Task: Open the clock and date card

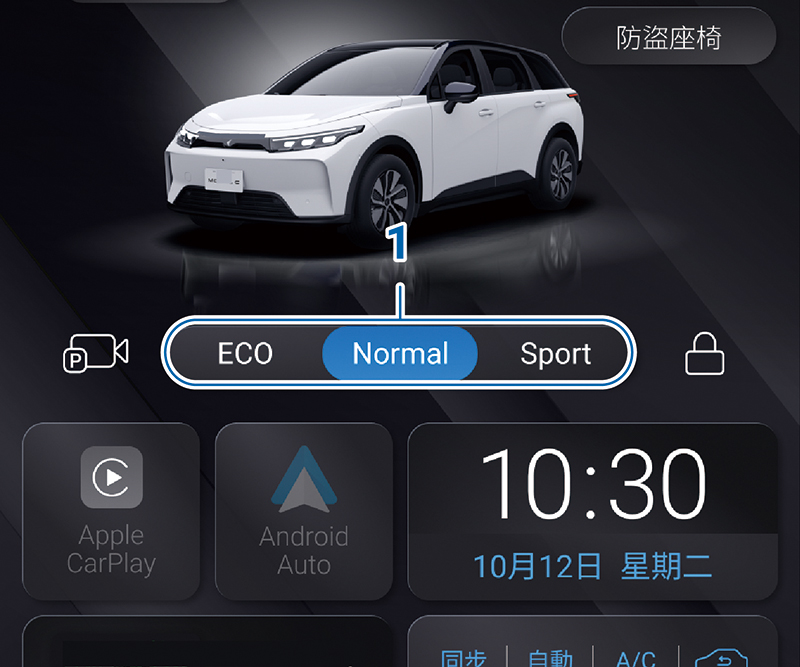Action: 592,511
